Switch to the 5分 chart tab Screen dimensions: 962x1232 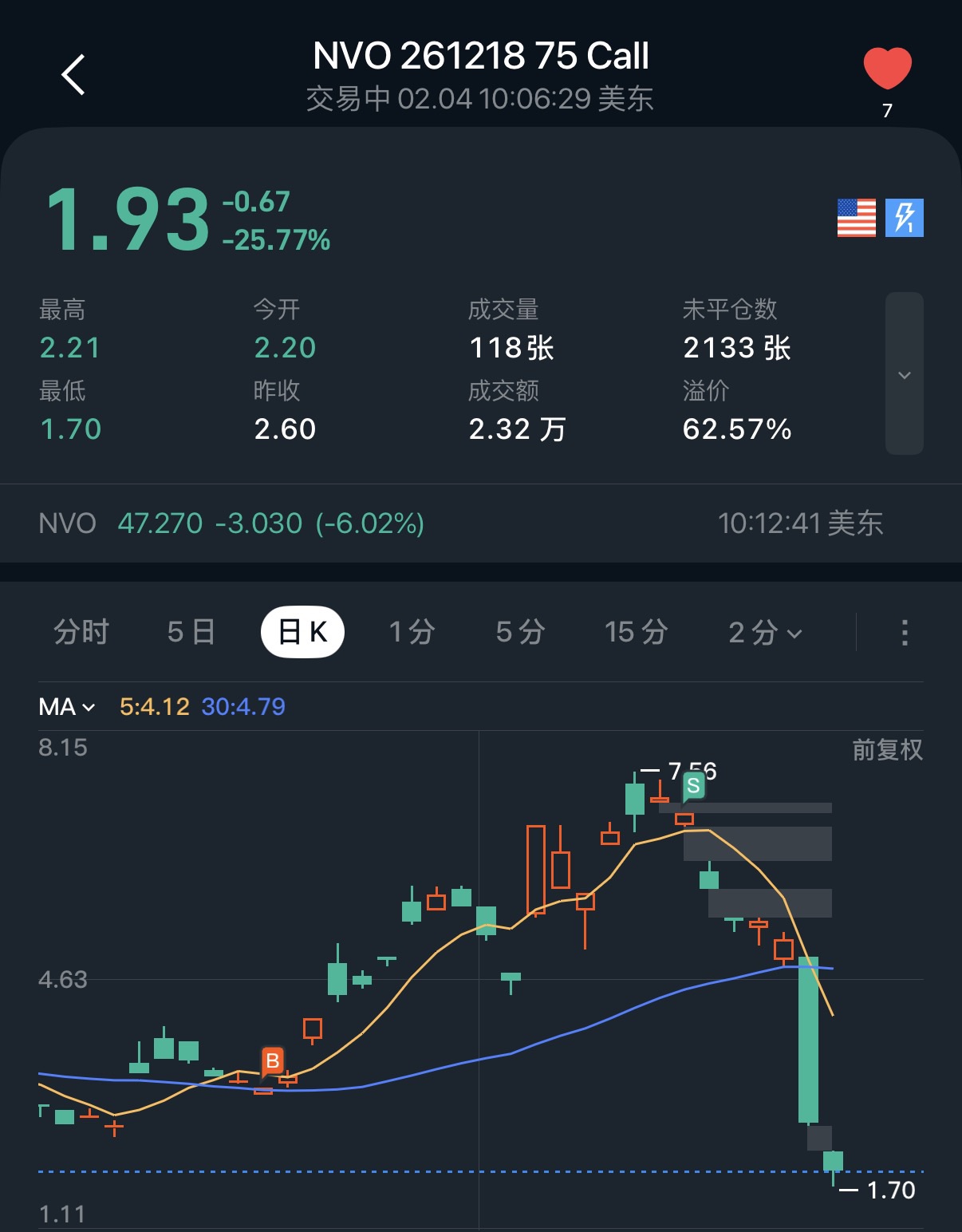[x=520, y=632]
